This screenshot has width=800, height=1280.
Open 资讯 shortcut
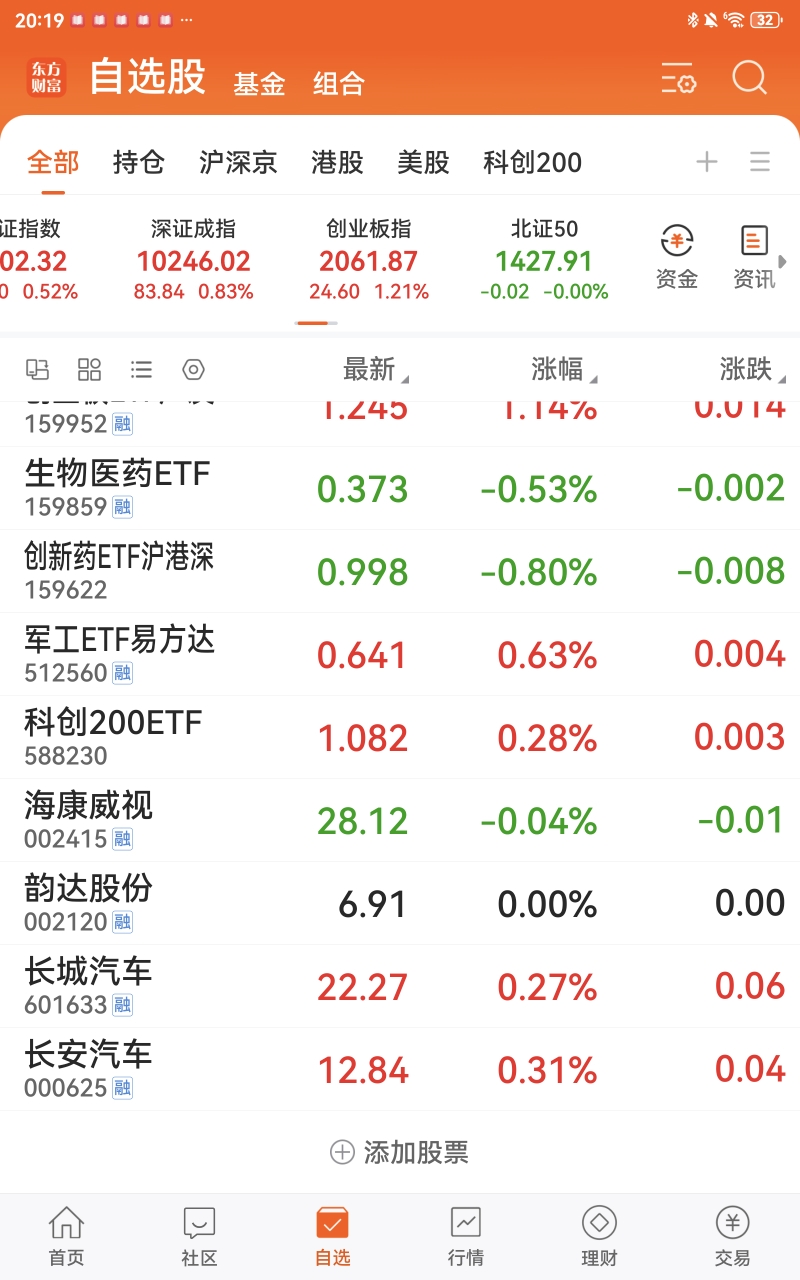point(754,258)
